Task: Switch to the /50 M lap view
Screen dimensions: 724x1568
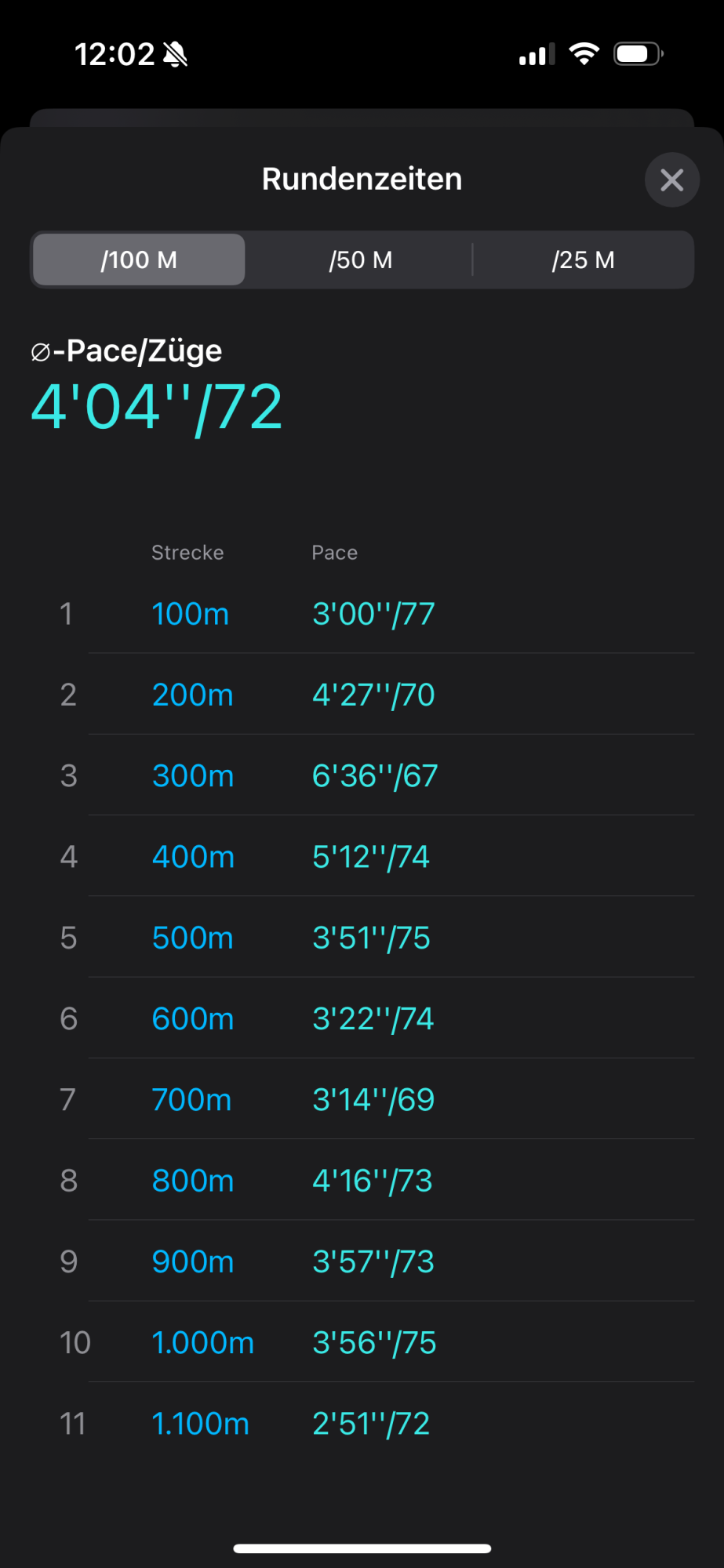Action: tap(360, 260)
